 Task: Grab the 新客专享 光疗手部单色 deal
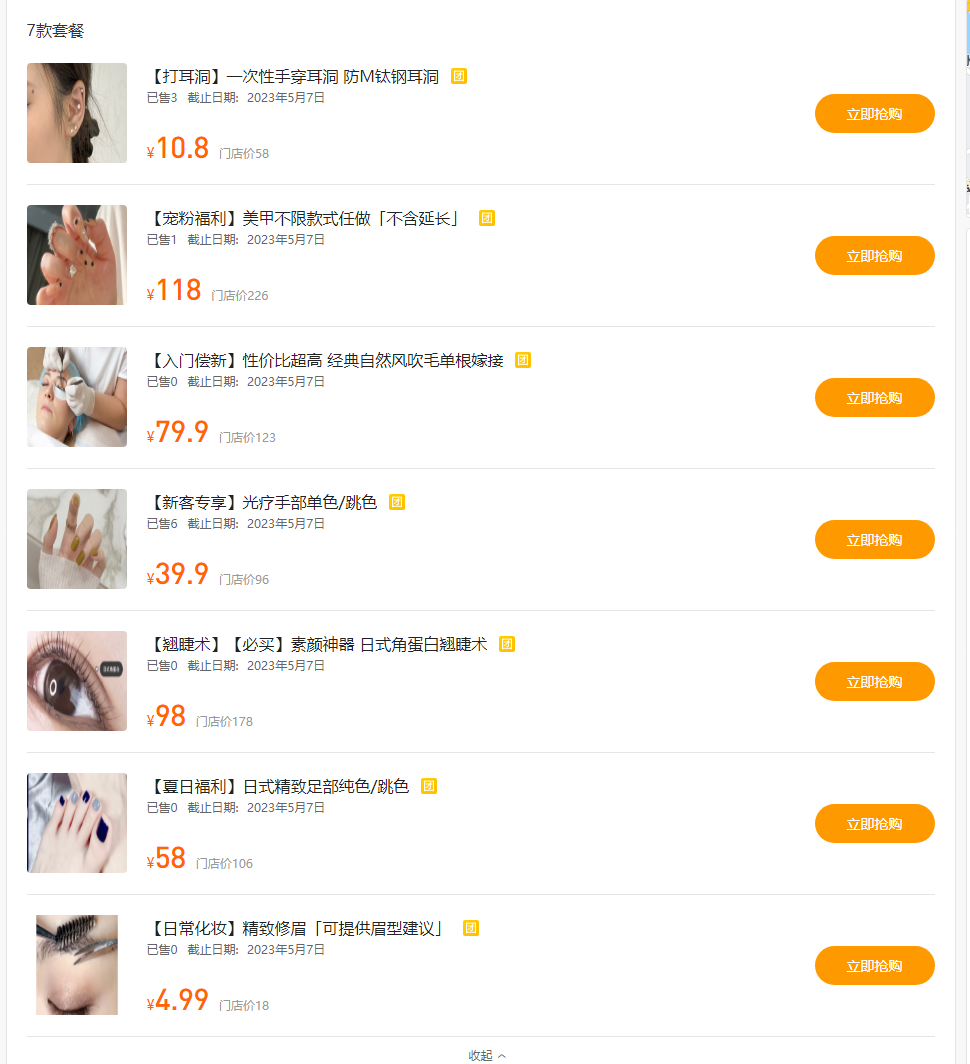pyautogui.click(x=874, y=540)
